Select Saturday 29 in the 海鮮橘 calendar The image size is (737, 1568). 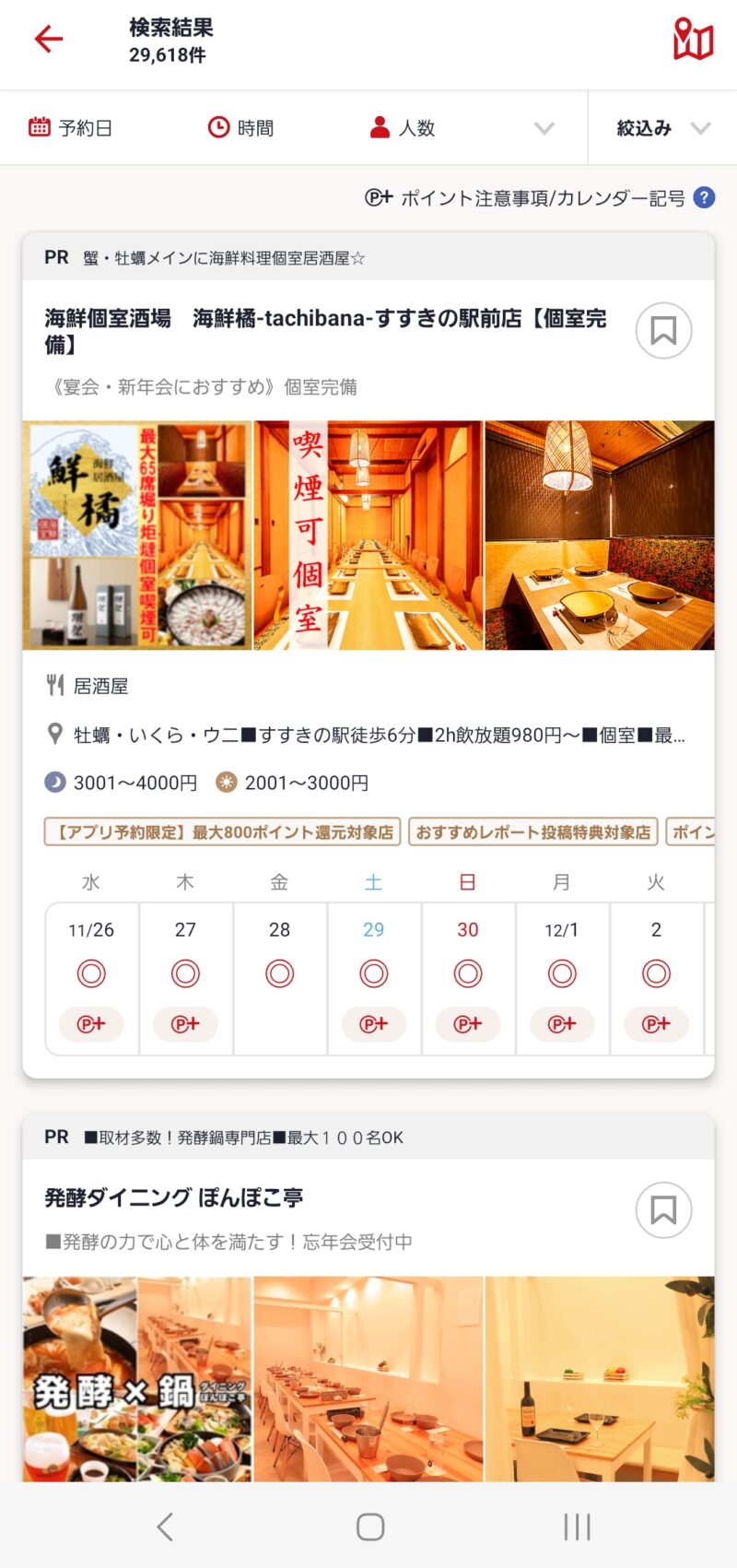(x=373, y=974)
